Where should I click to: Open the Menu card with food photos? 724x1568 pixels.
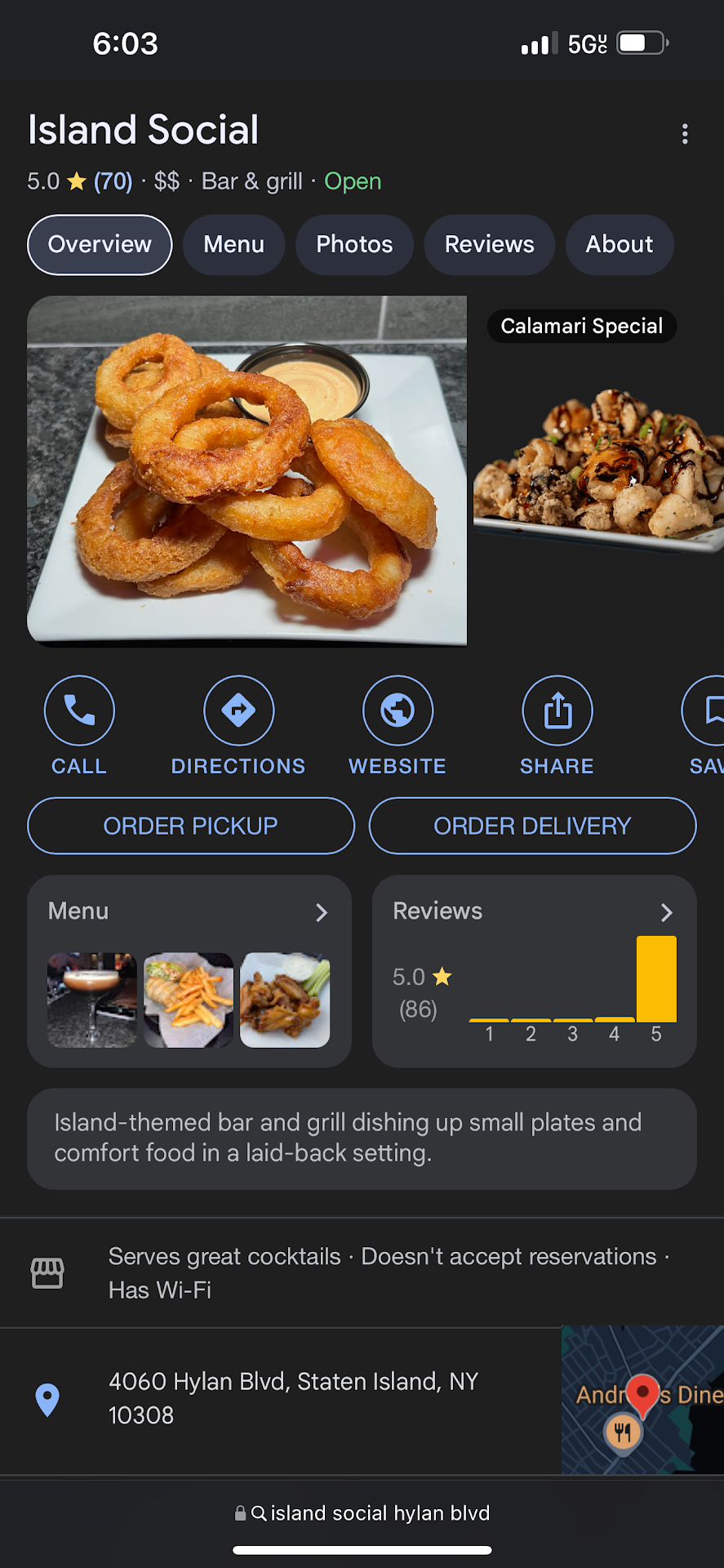[x=189, y=971]
